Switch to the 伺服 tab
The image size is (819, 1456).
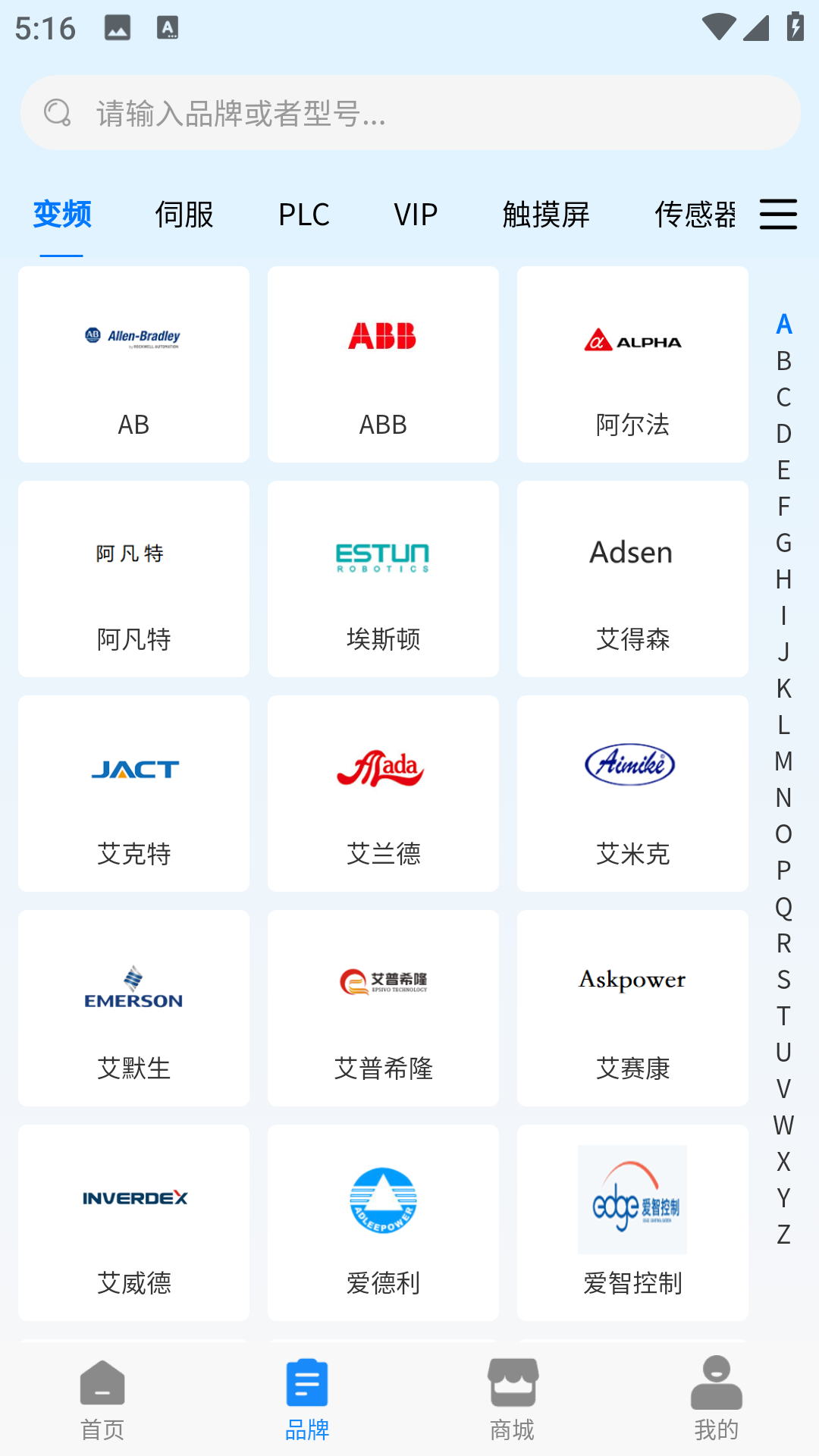(184, 215)
